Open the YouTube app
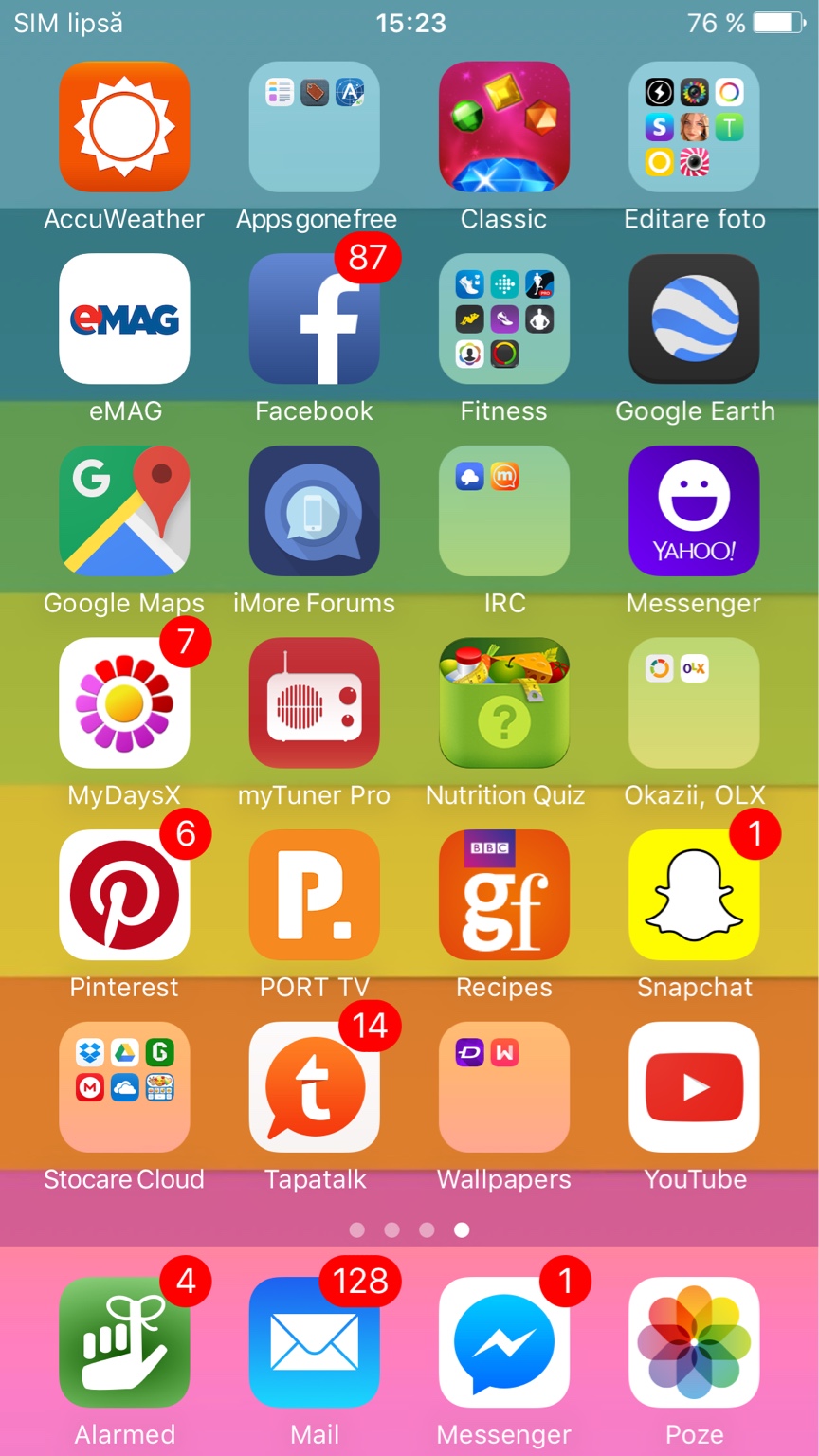The width and height of the screenshot is (819, 1456). tap(695, 1086)
